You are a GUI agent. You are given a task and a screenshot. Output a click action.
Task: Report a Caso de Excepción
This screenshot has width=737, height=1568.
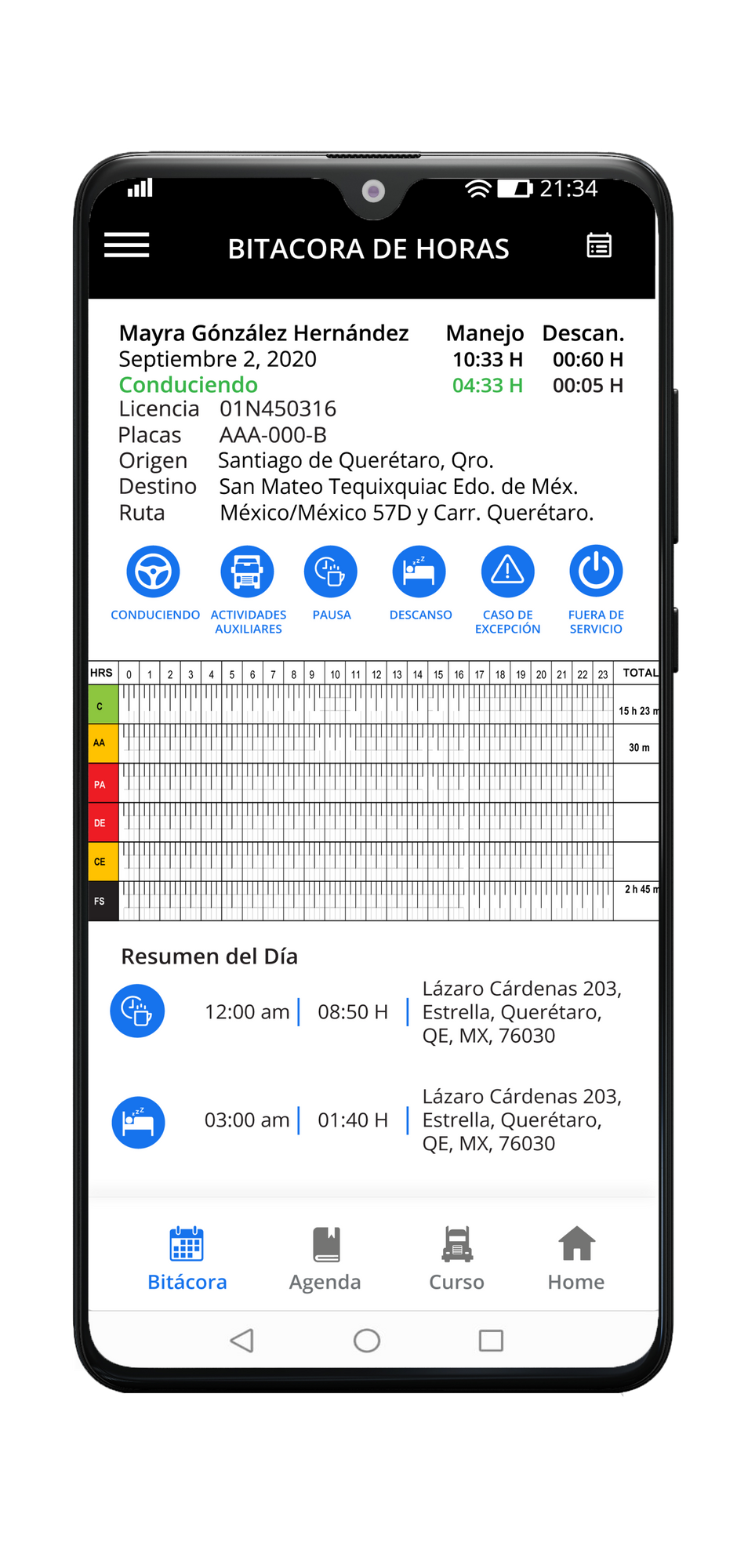tap(508, 572)
